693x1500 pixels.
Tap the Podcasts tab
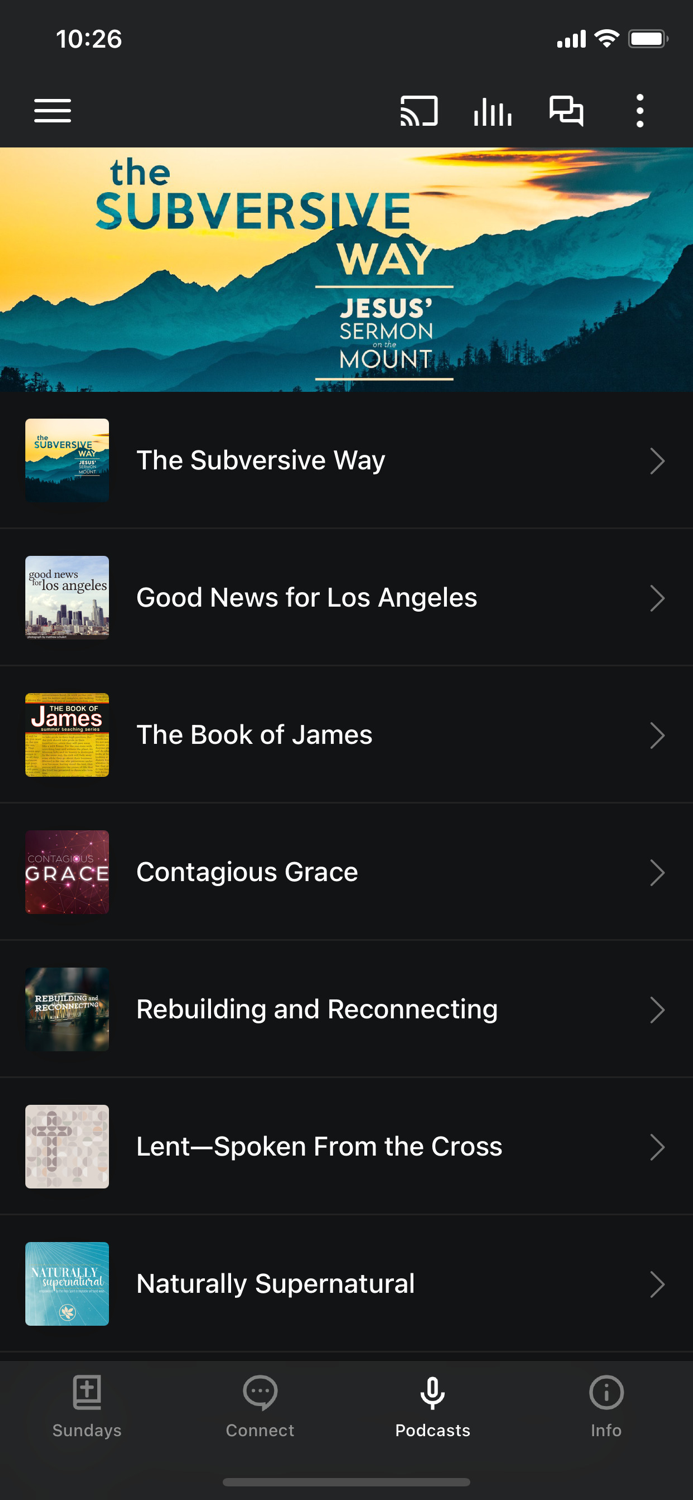(x=433, y=1406)
